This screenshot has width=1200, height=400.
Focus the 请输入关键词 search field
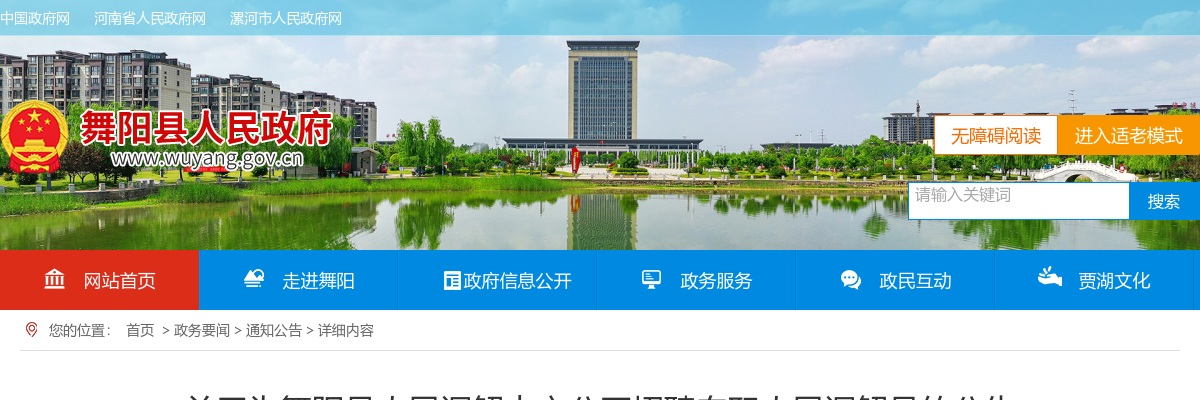(1018, 201)
